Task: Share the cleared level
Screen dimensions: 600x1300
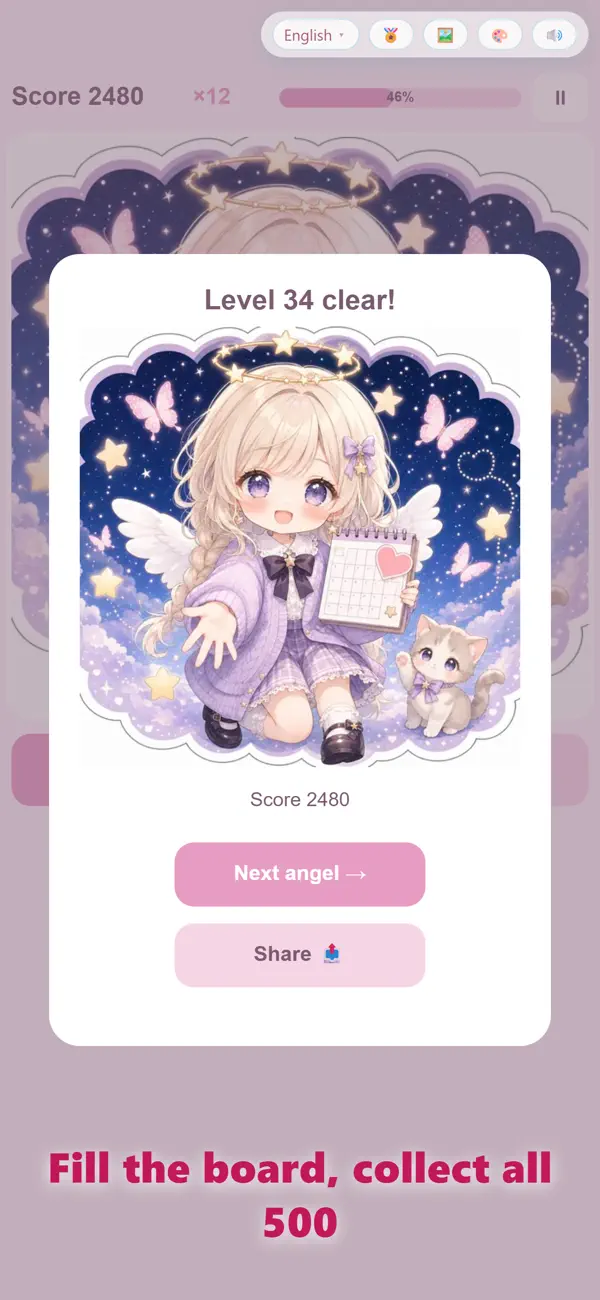Action: pos(300,955)
